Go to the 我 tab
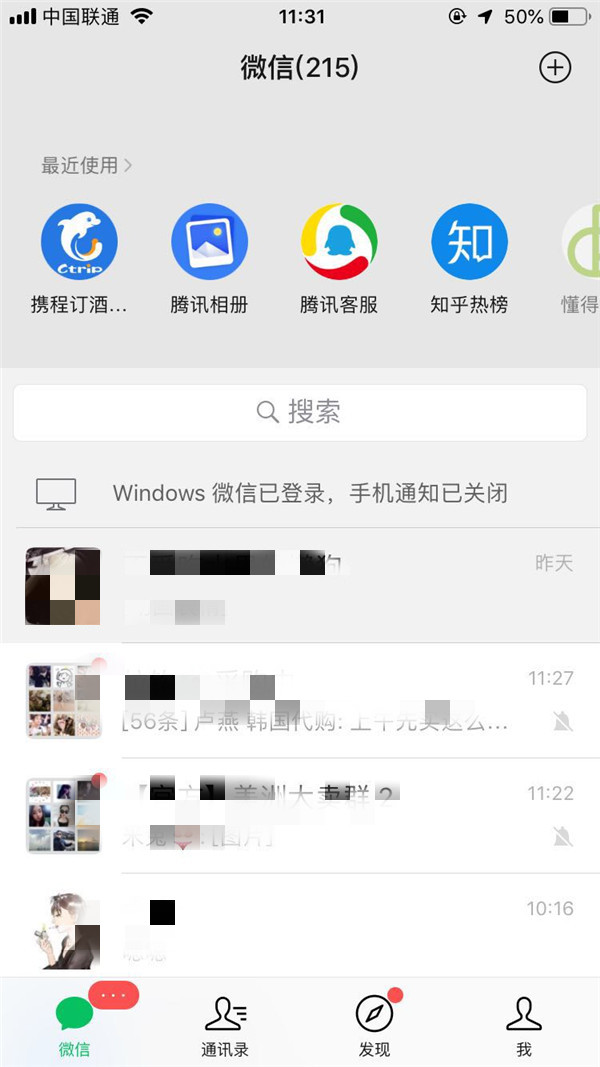The image size is (600, 1067). click(524, 1025)
